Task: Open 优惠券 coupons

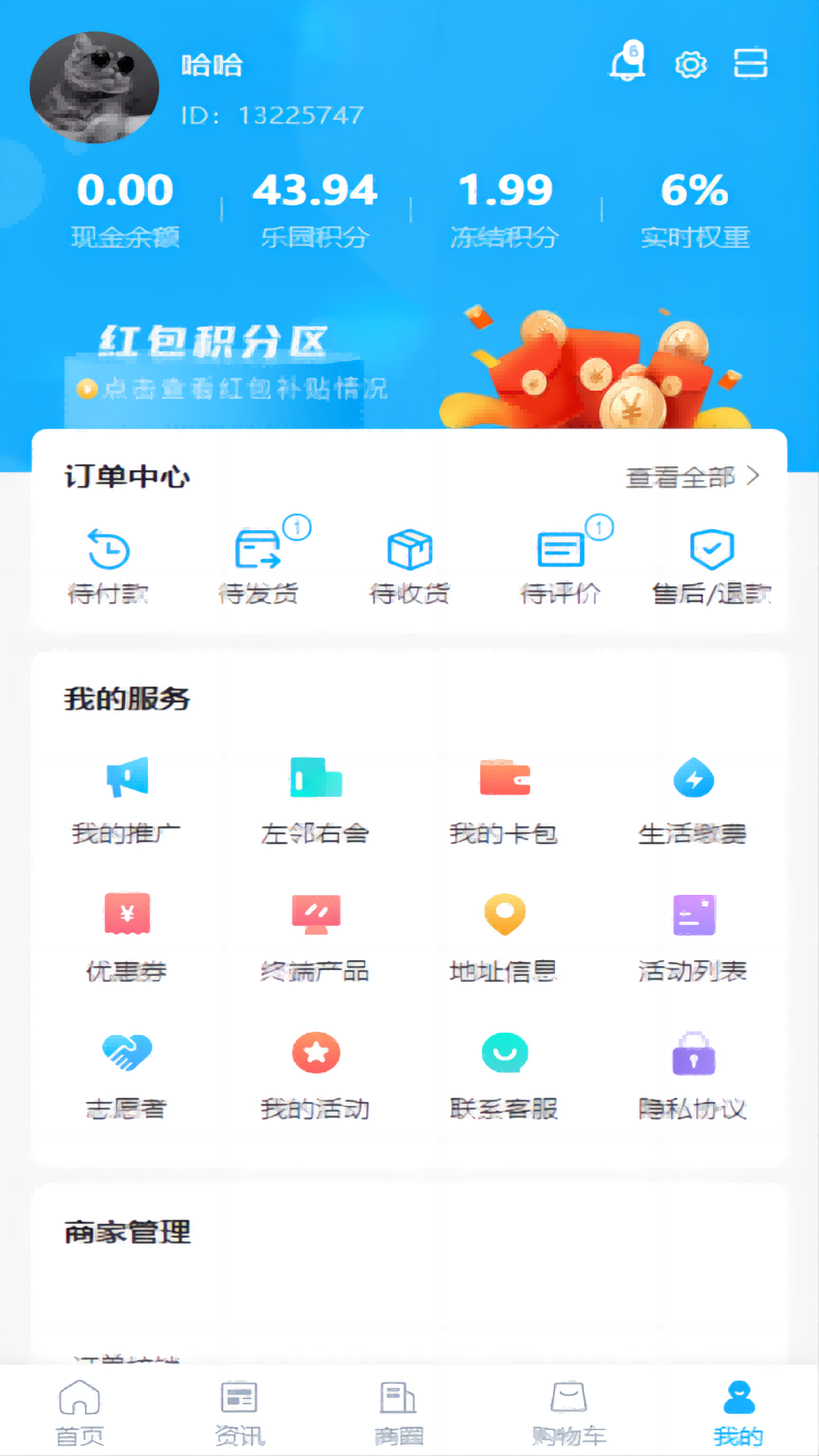Action: [x=127, y=937]
